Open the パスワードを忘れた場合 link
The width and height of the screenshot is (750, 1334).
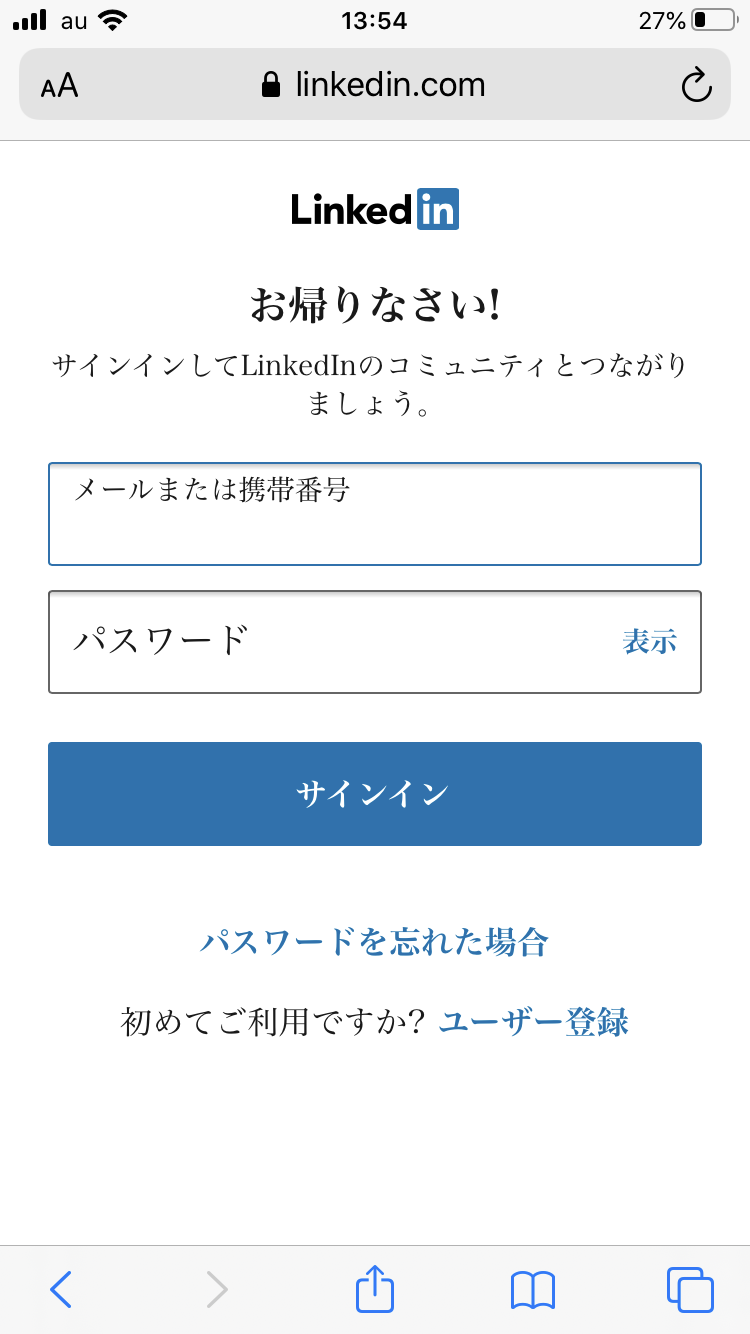point(374,942)
